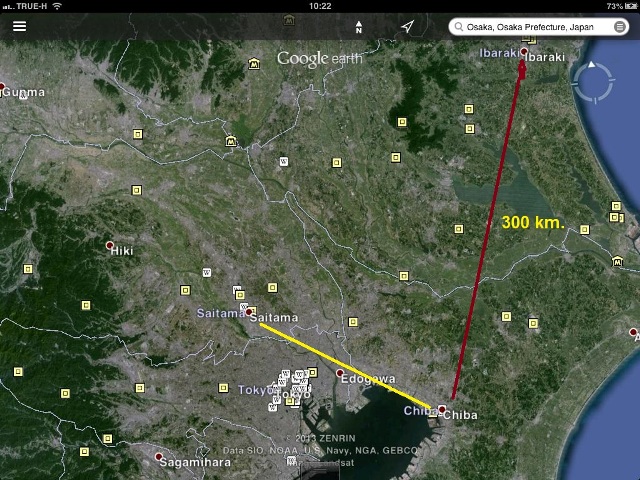Select the Sagamihara place marker
Viewport: 640px width, 480px height.
[161, 456]
